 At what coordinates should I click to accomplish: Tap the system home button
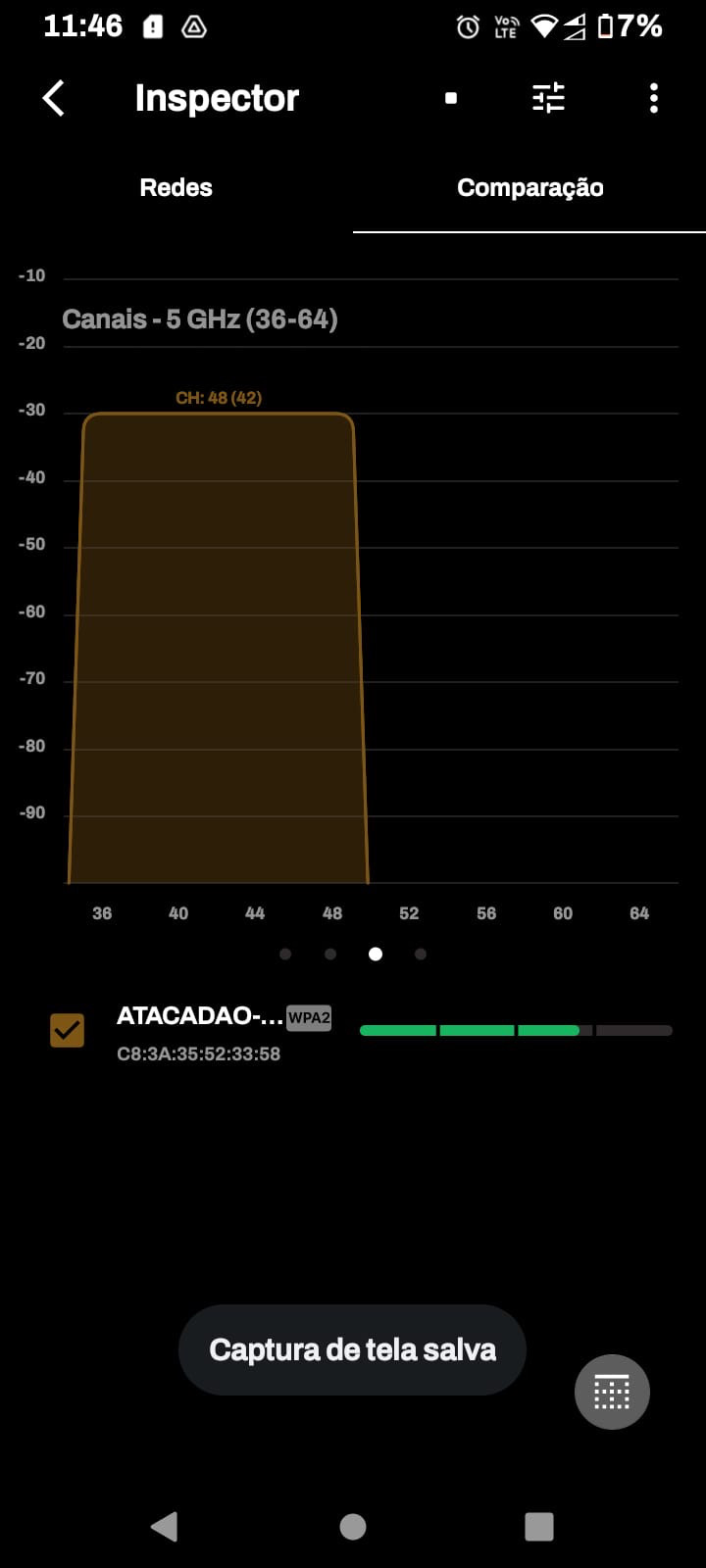point(353,1526)
